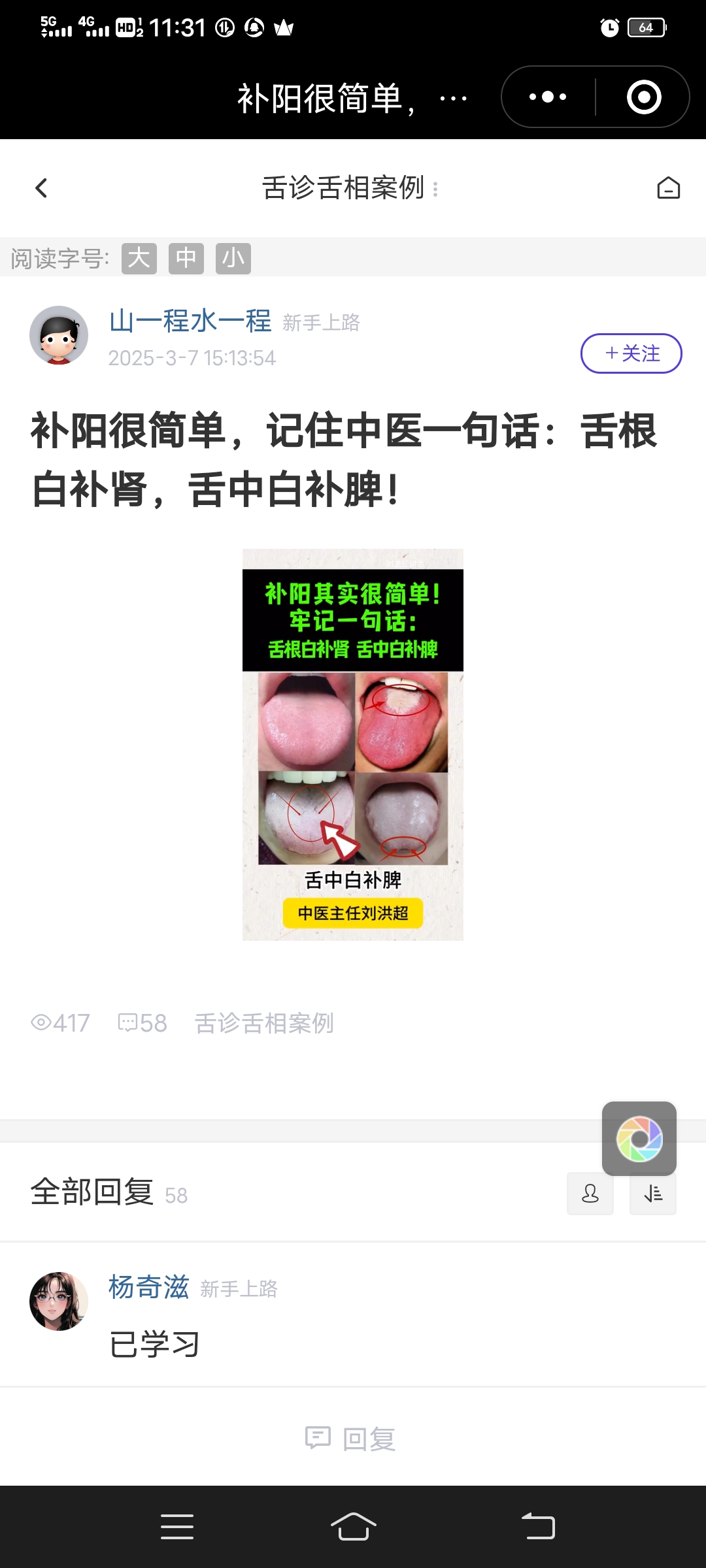This screenshot has height=1568, width=706.
Task: Open the 舌诊舌相案例 tag under the post
Action: coord(264,1023)
